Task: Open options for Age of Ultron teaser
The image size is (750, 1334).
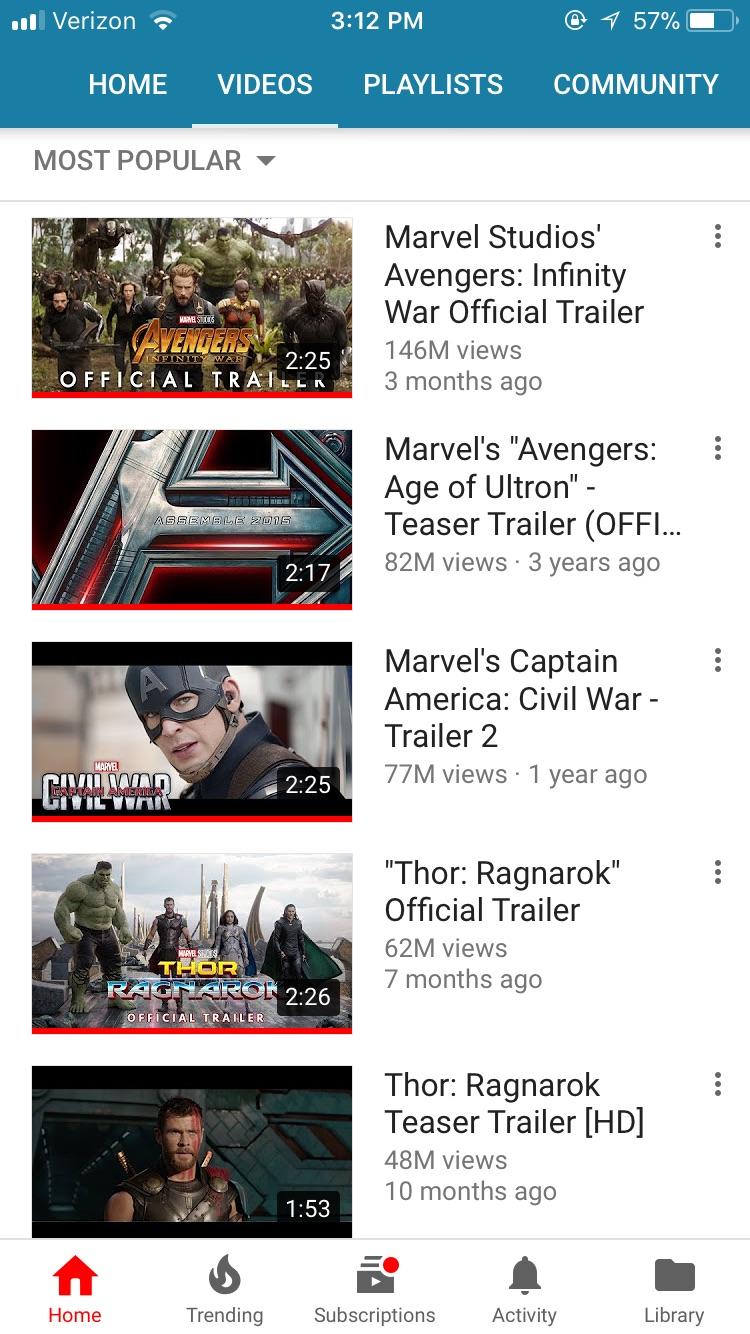Action: point(717,449)
